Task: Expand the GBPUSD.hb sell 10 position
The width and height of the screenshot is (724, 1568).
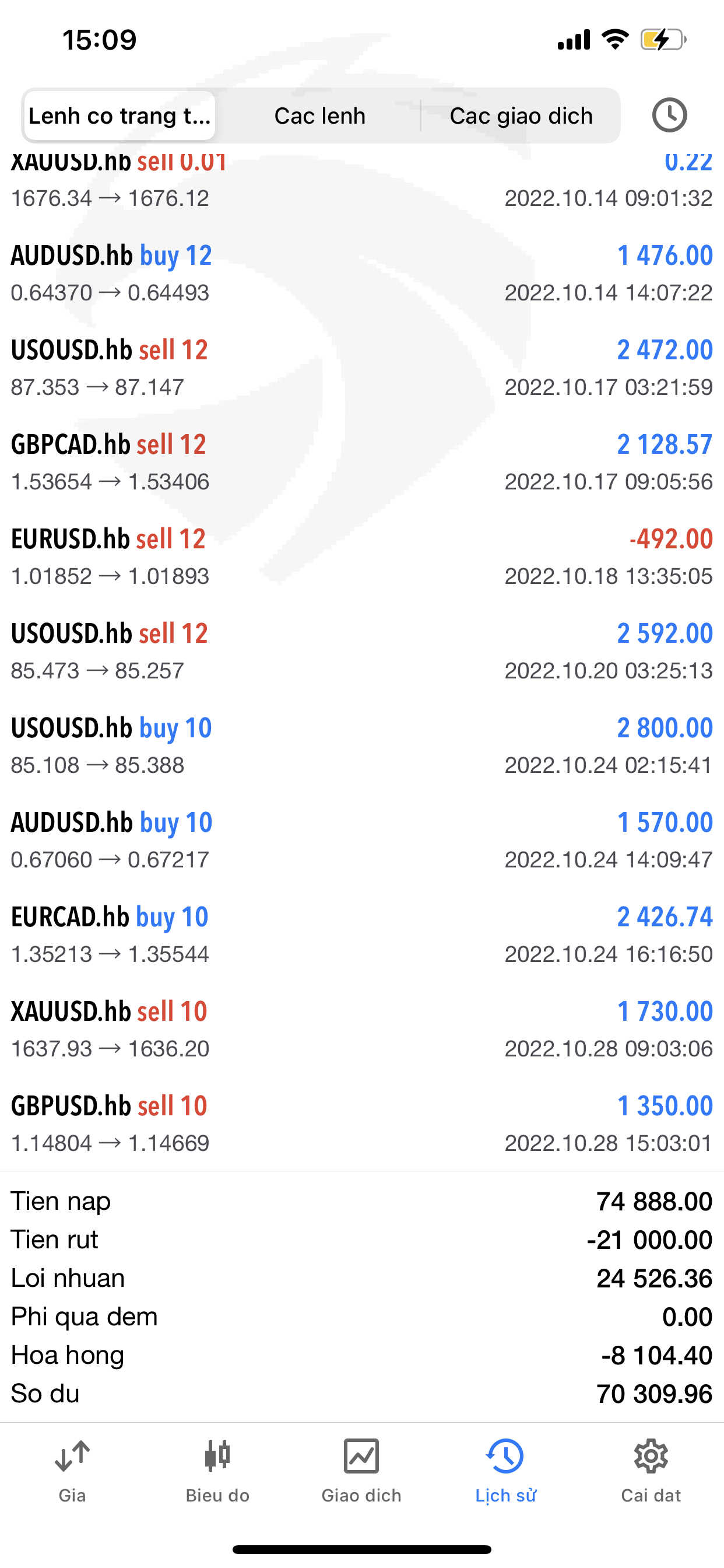Action: (x=361, y=1123)
